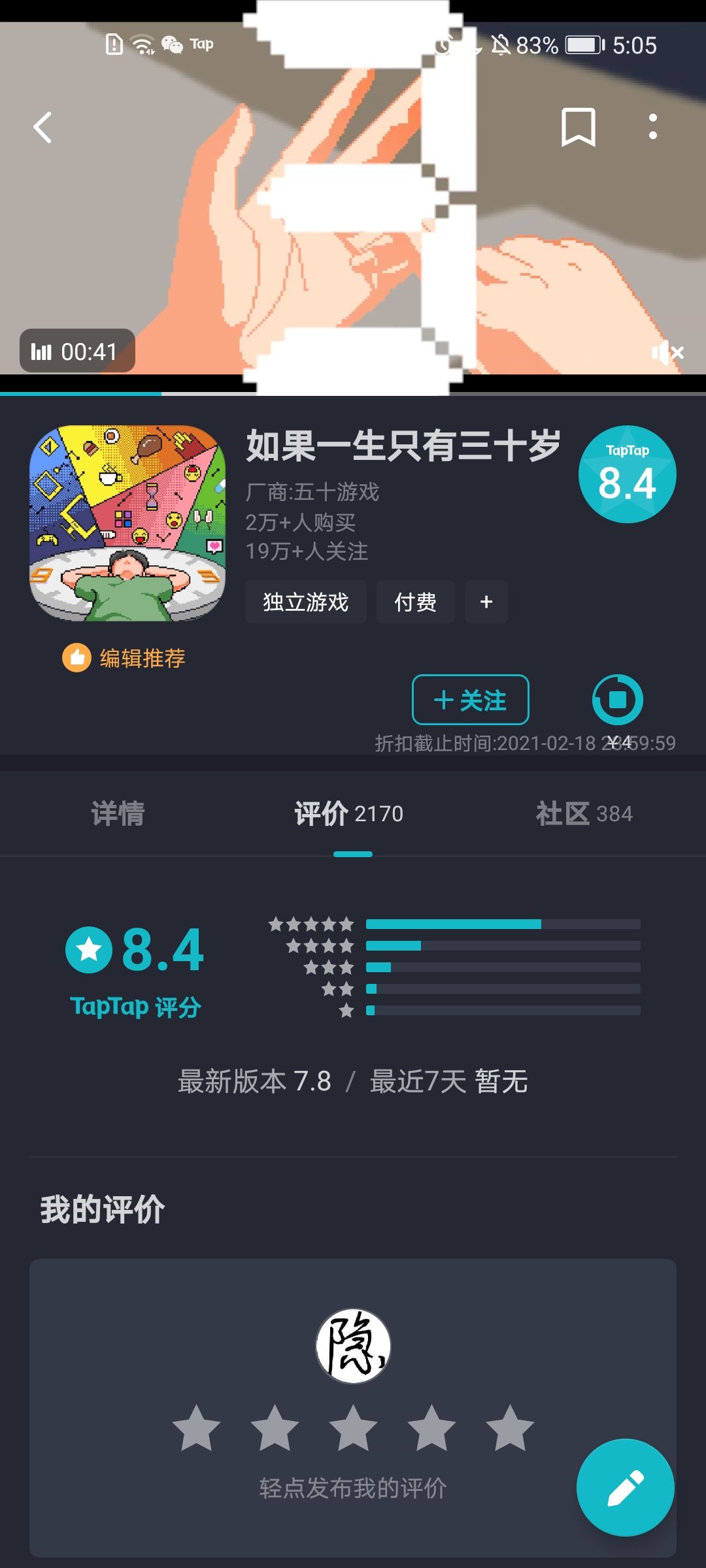Stop the download with the circular button
This screenshot has height=1568, width=706.
tap(617, 700)
